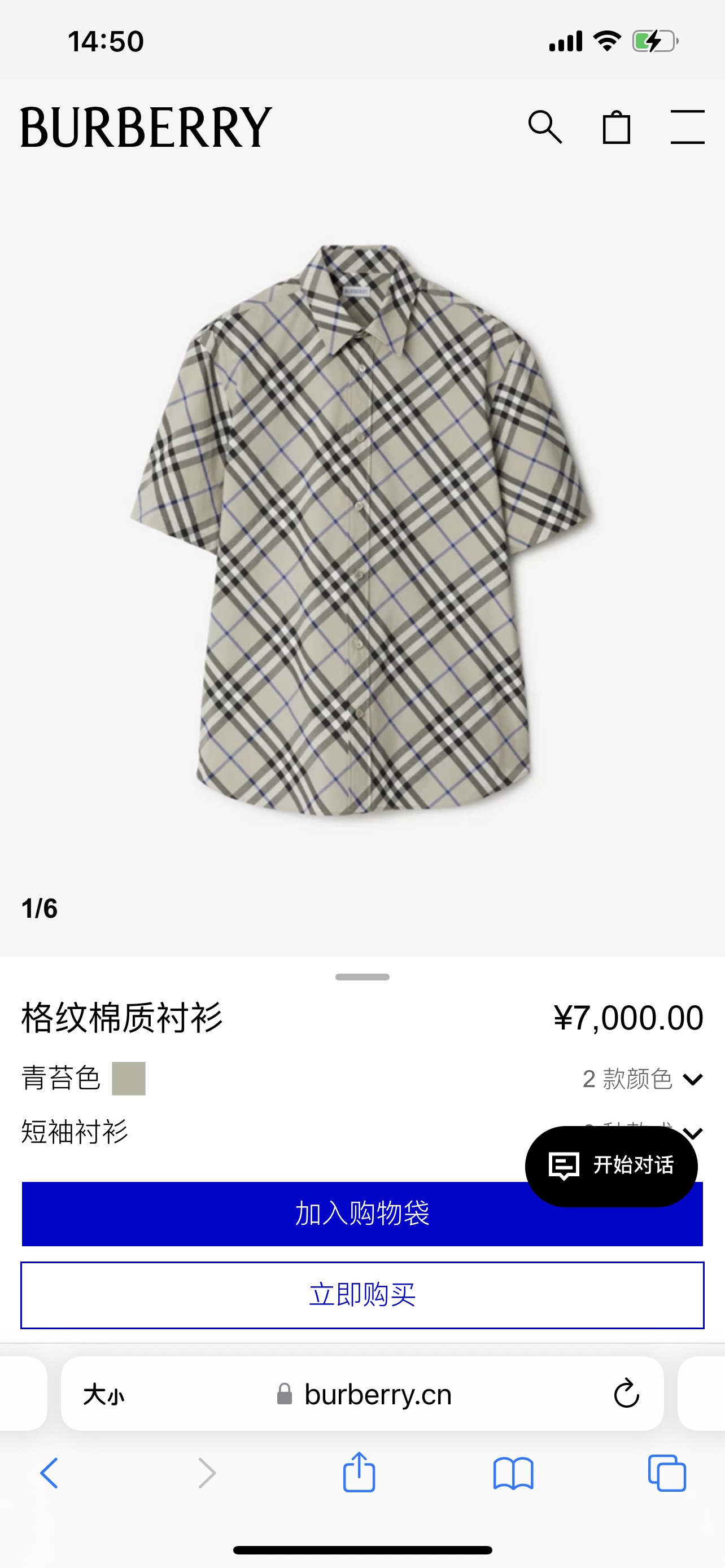Tap the burberry.cn address bar
Image resolution: width=725 pixels, height=1568 pixels.
(377, 1394)
